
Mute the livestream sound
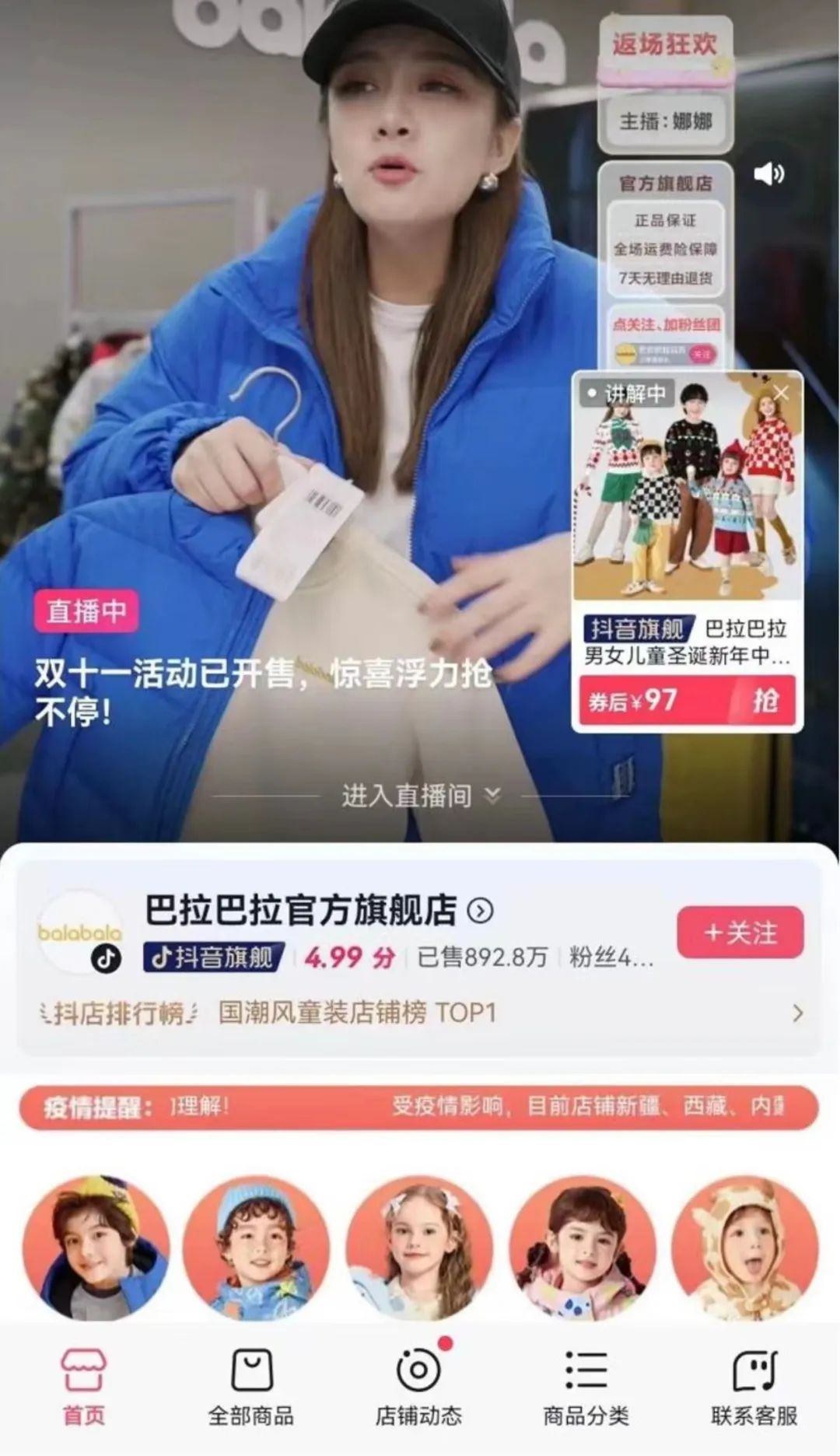[x=768, y=173]
